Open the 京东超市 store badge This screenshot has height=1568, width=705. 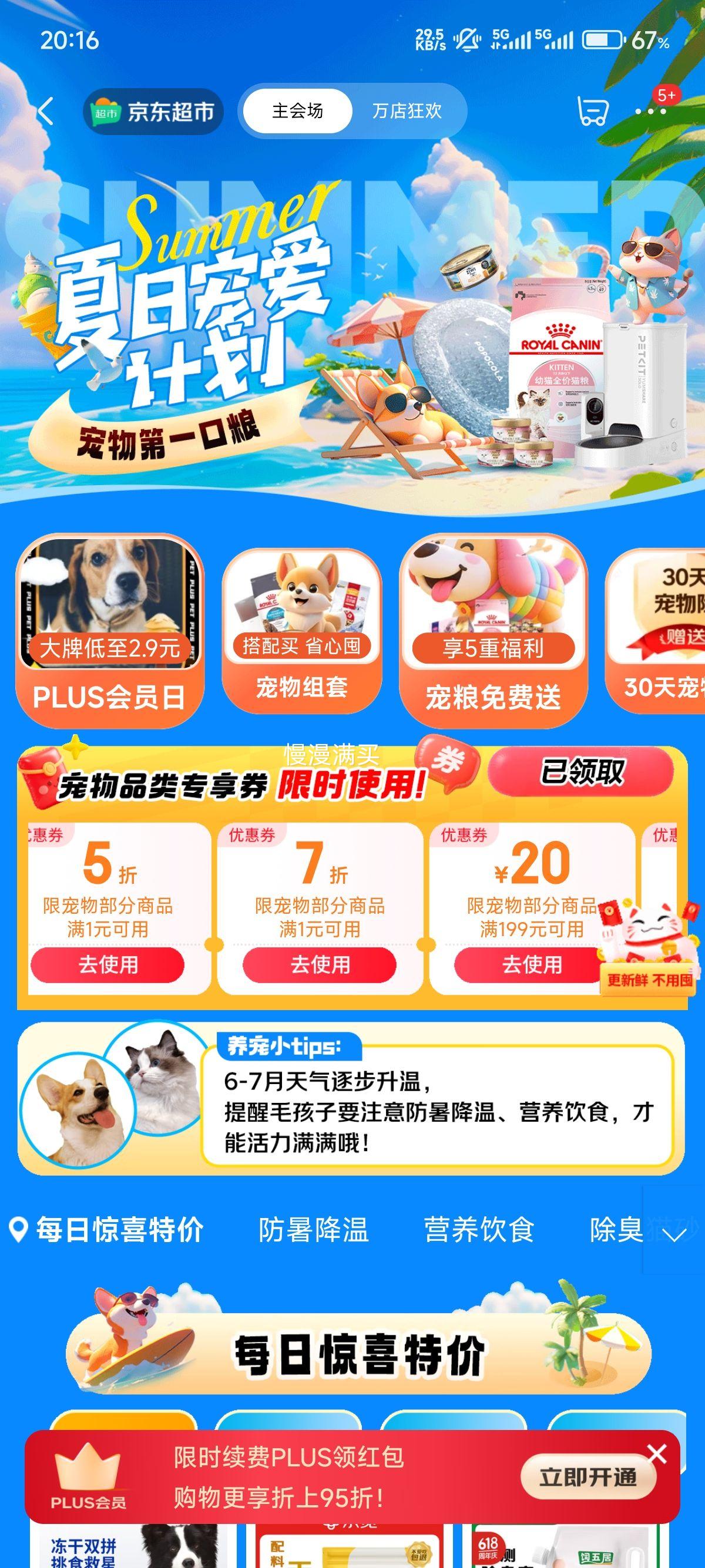click(153, 112)
